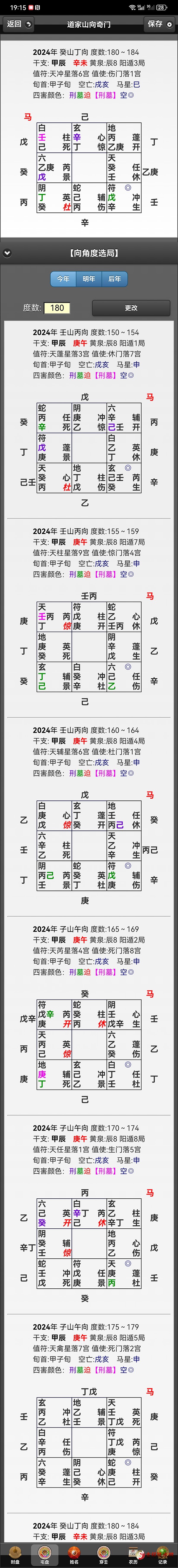Screen dimensions: 178x1568
Task: Tap the 更改 button
Action: pos(131,308)
